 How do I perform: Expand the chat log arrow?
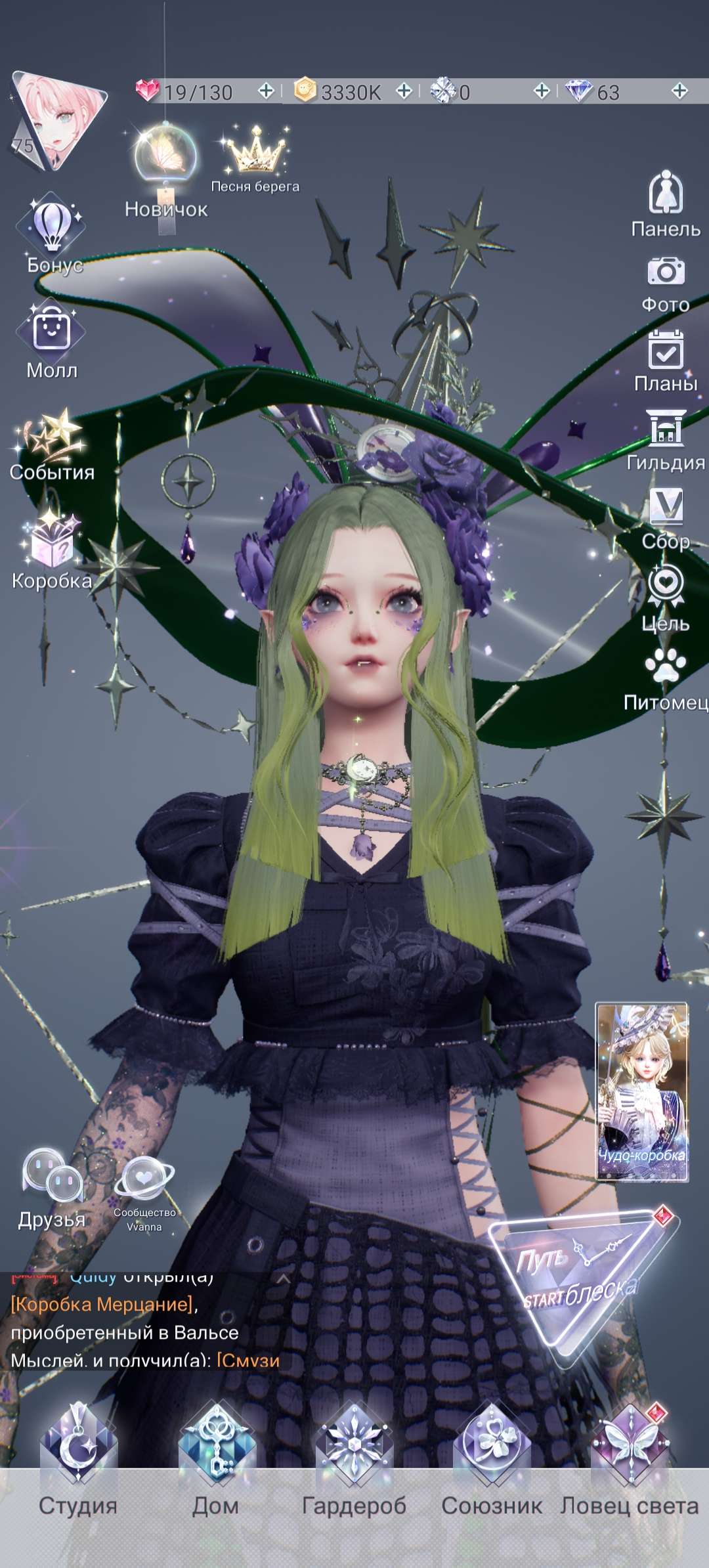pyautogui.click(x=284, y=1278)
